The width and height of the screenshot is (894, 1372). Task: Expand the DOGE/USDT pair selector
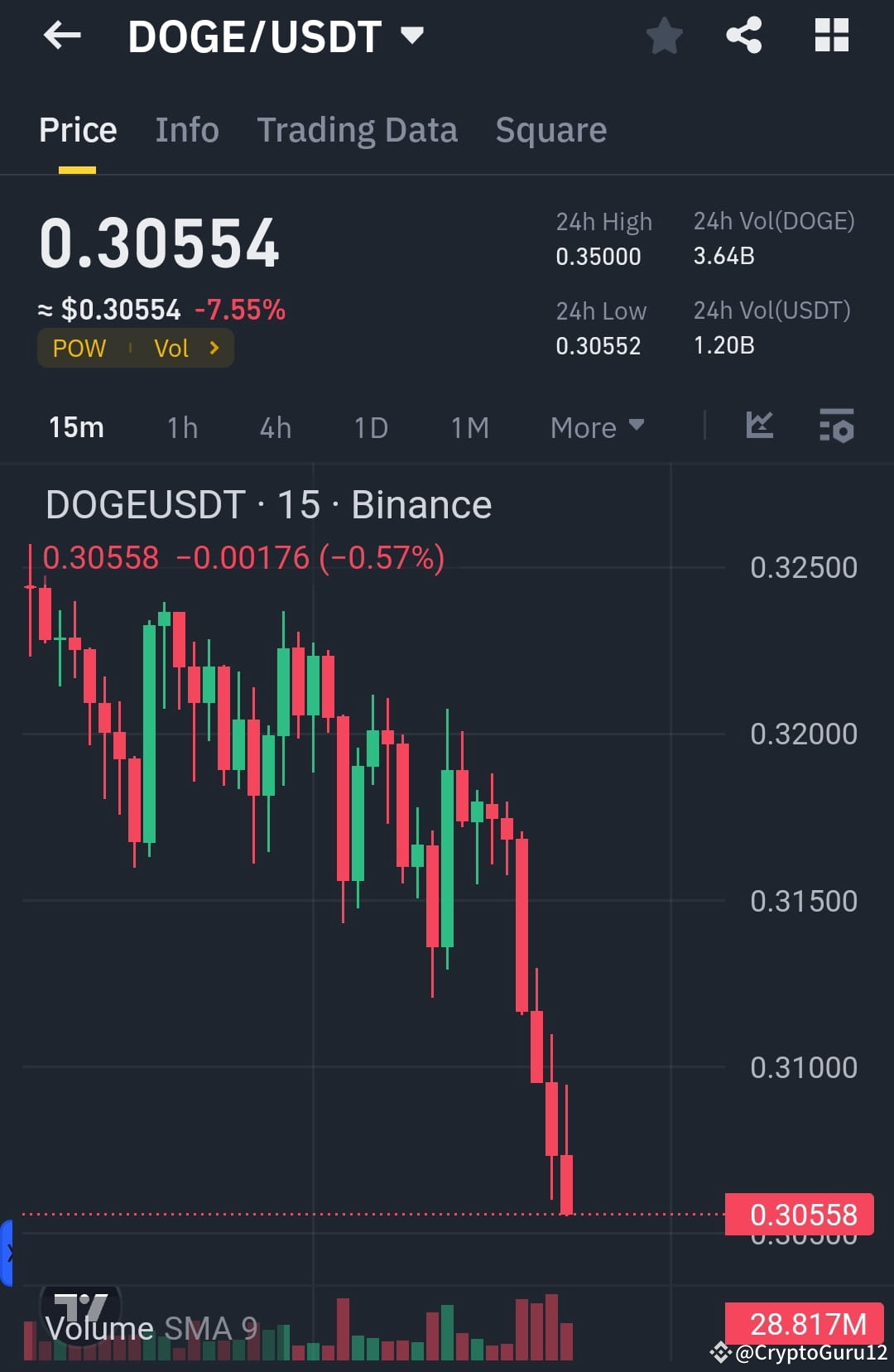[x=411, y=36]
